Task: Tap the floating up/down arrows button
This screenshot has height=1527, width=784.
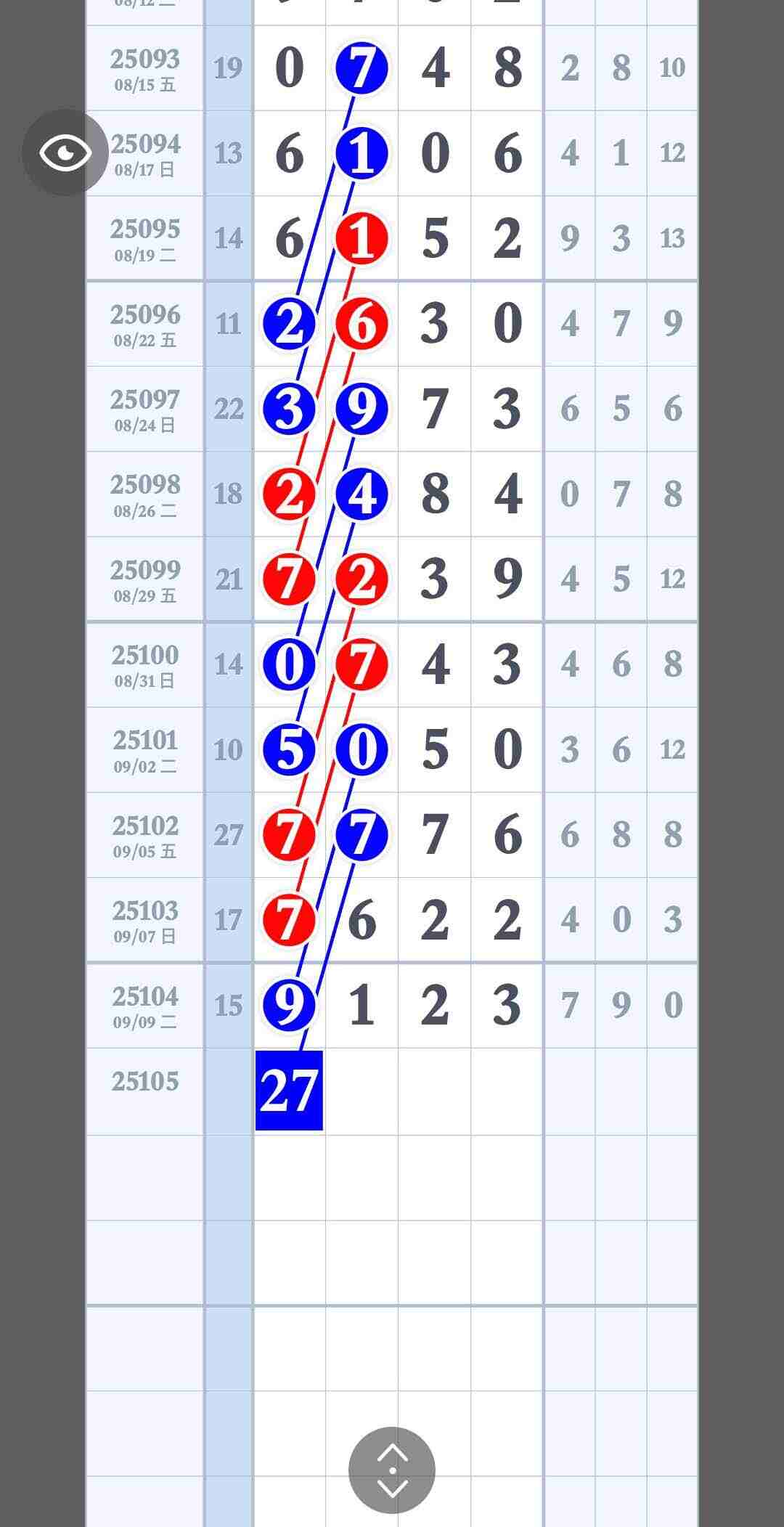Action: [x=392, y=1470]
